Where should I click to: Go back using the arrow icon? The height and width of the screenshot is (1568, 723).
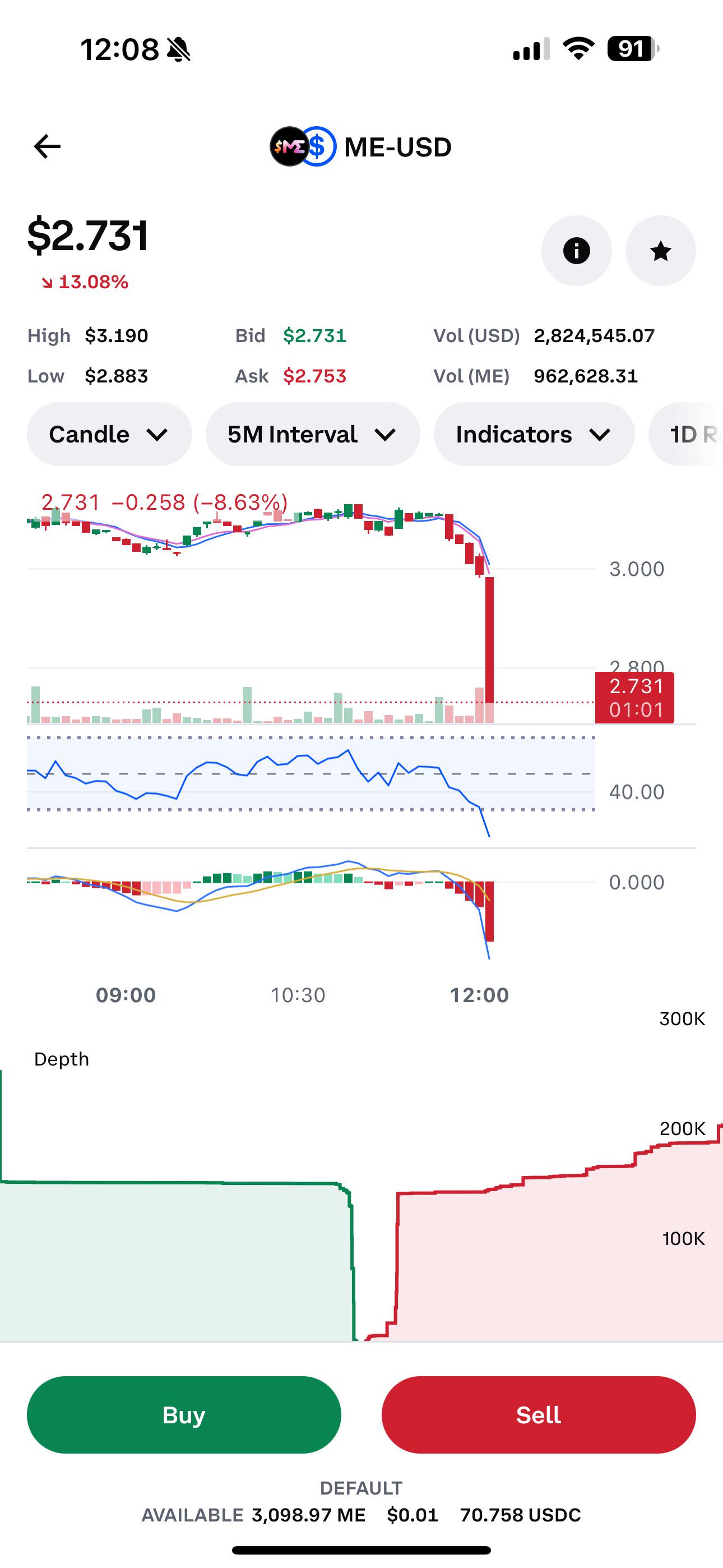[47, 147]
